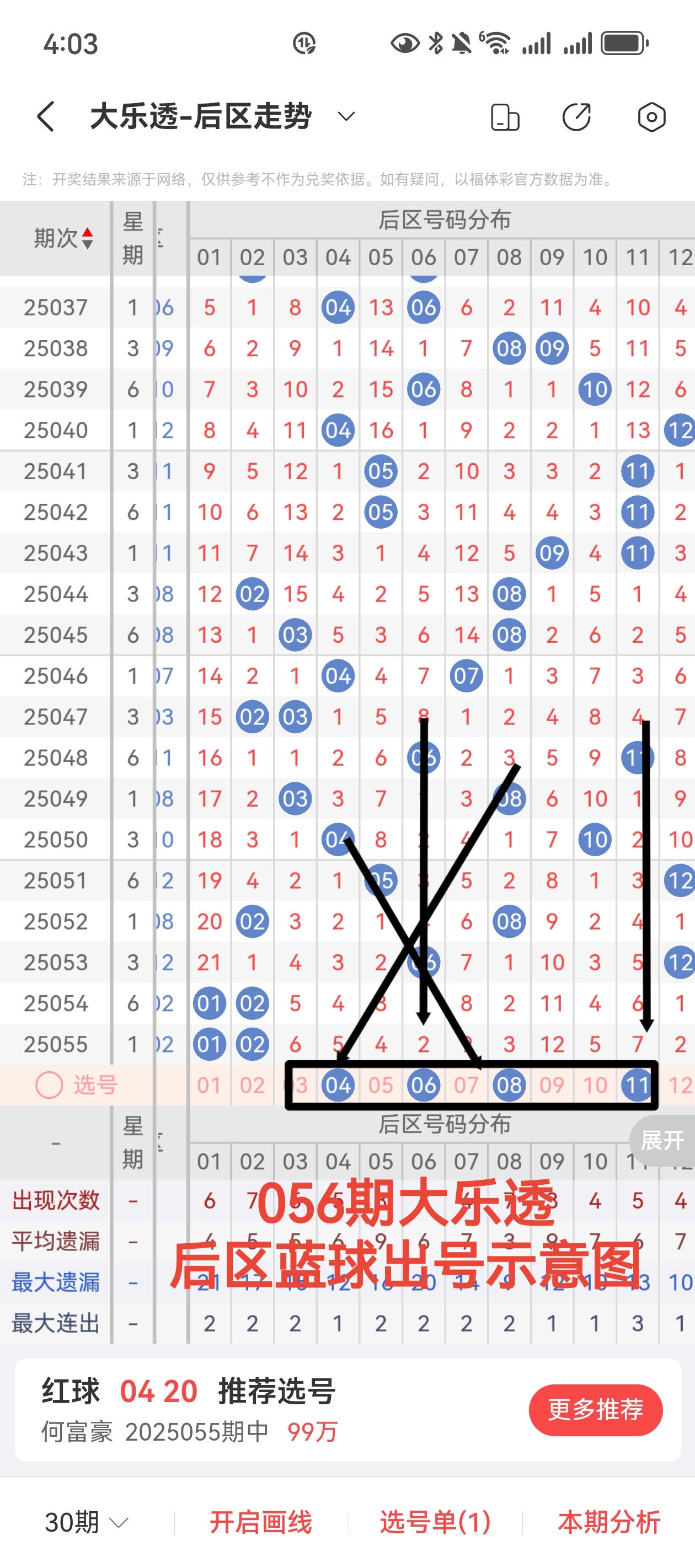Screen dimensions: 695x1568
Task: Deselect number 04 in the 选号 row
Action: (x=338, y=1085)
